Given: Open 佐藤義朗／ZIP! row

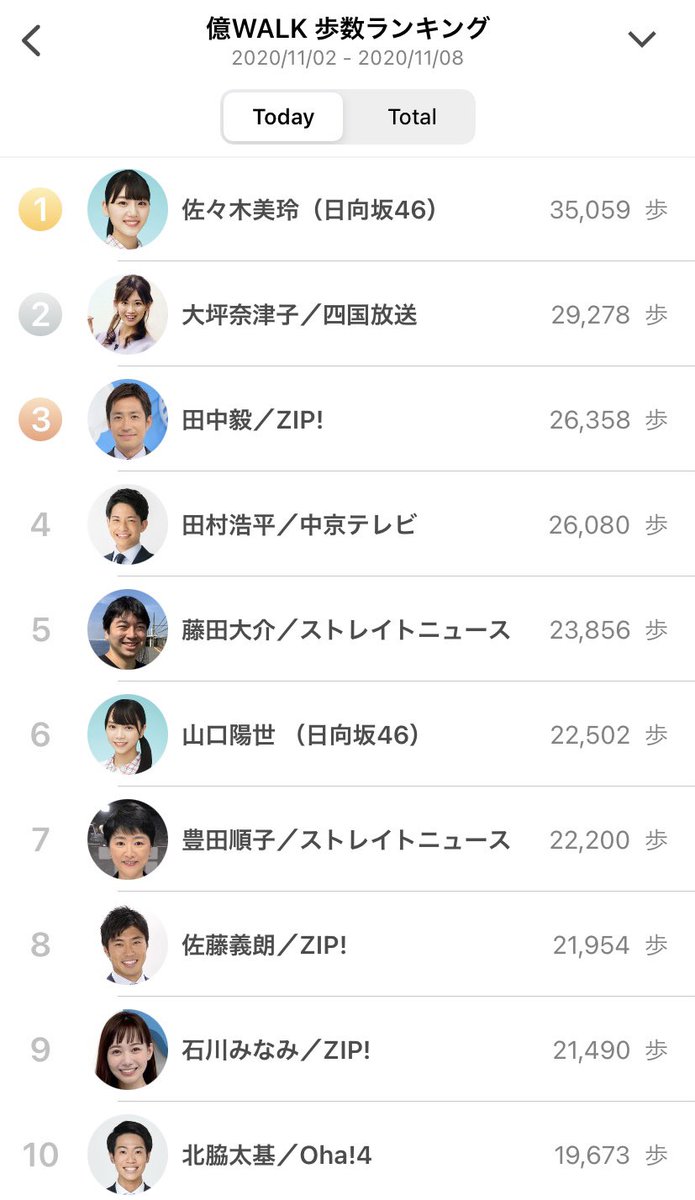Looking at the screenshot, I should coord(347,944).
